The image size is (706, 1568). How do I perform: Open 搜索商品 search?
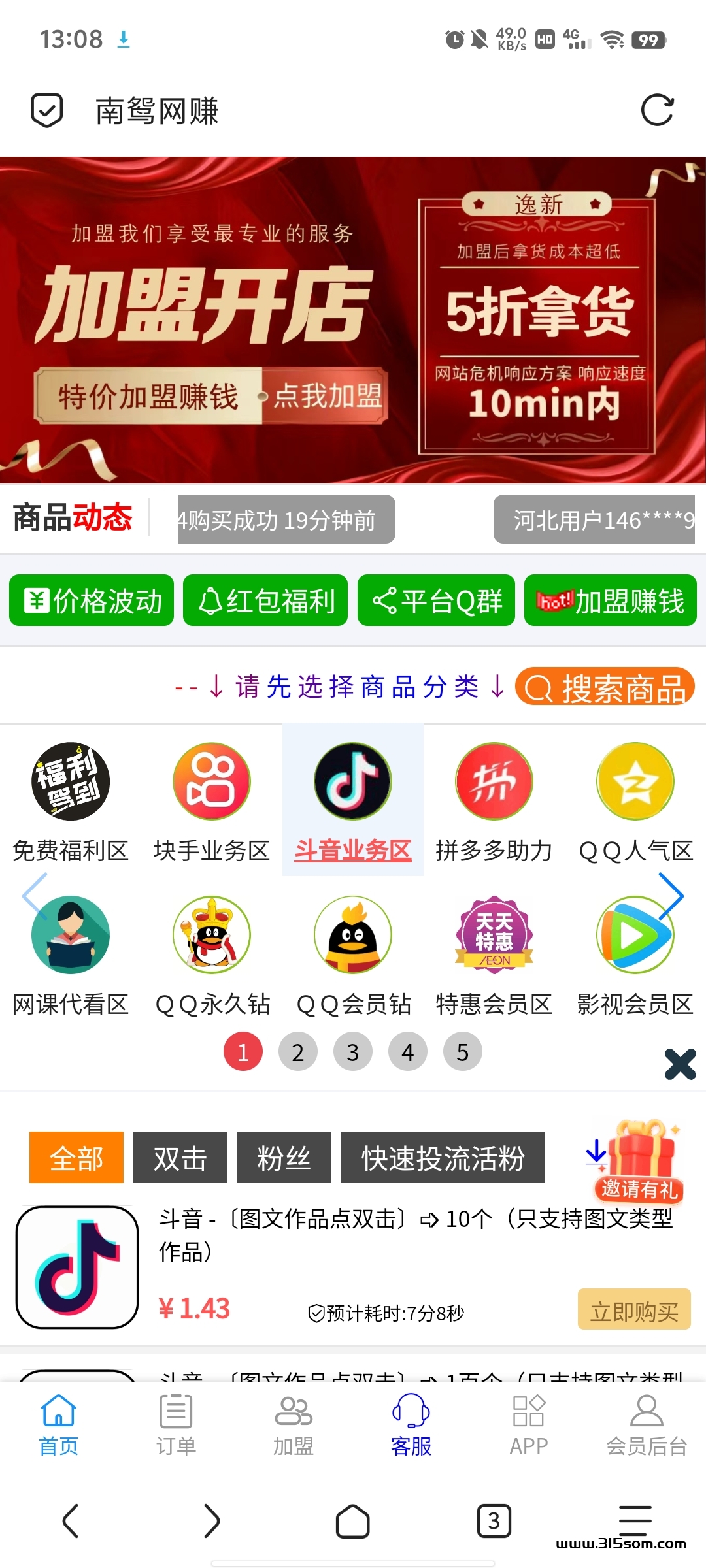605,687
